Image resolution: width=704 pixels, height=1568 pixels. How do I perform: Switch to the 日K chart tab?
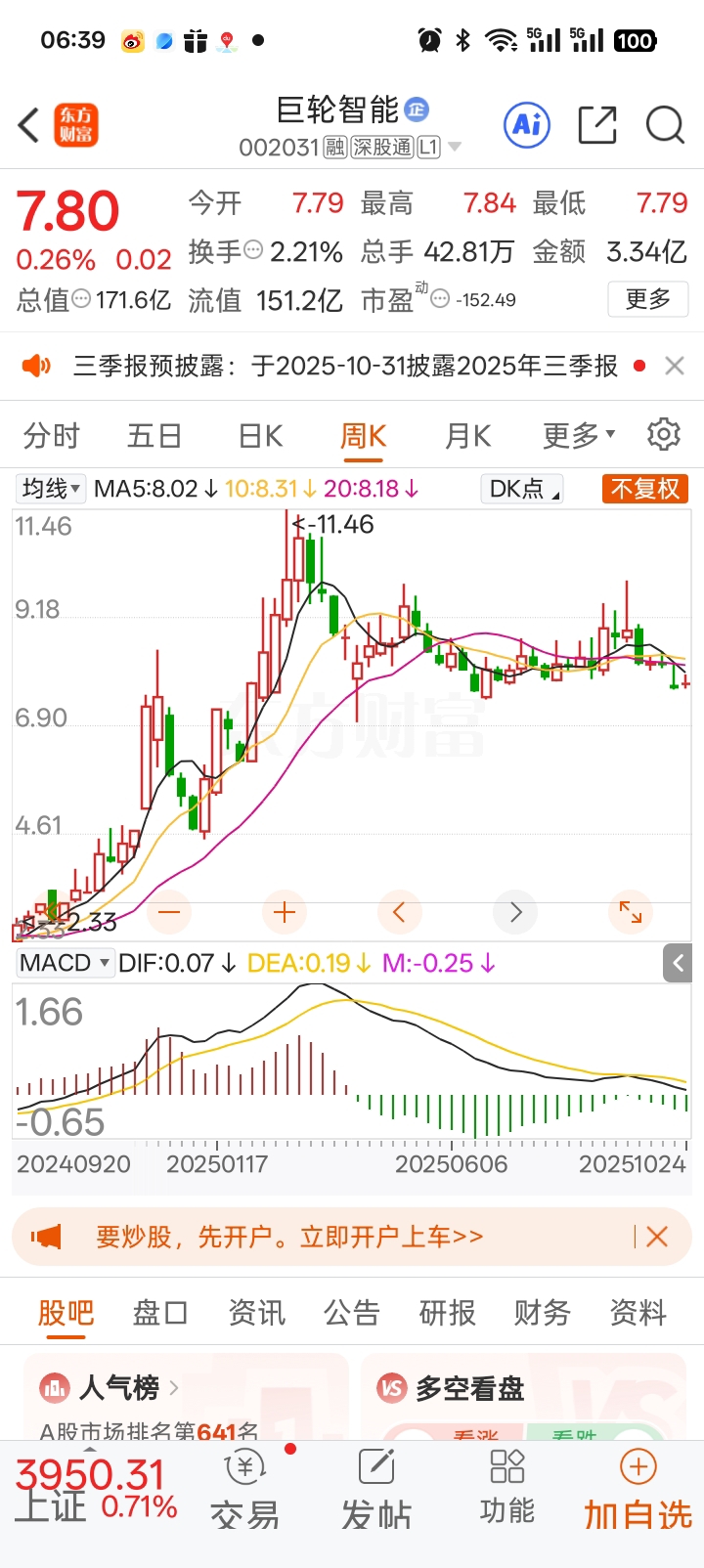(260, 436)
